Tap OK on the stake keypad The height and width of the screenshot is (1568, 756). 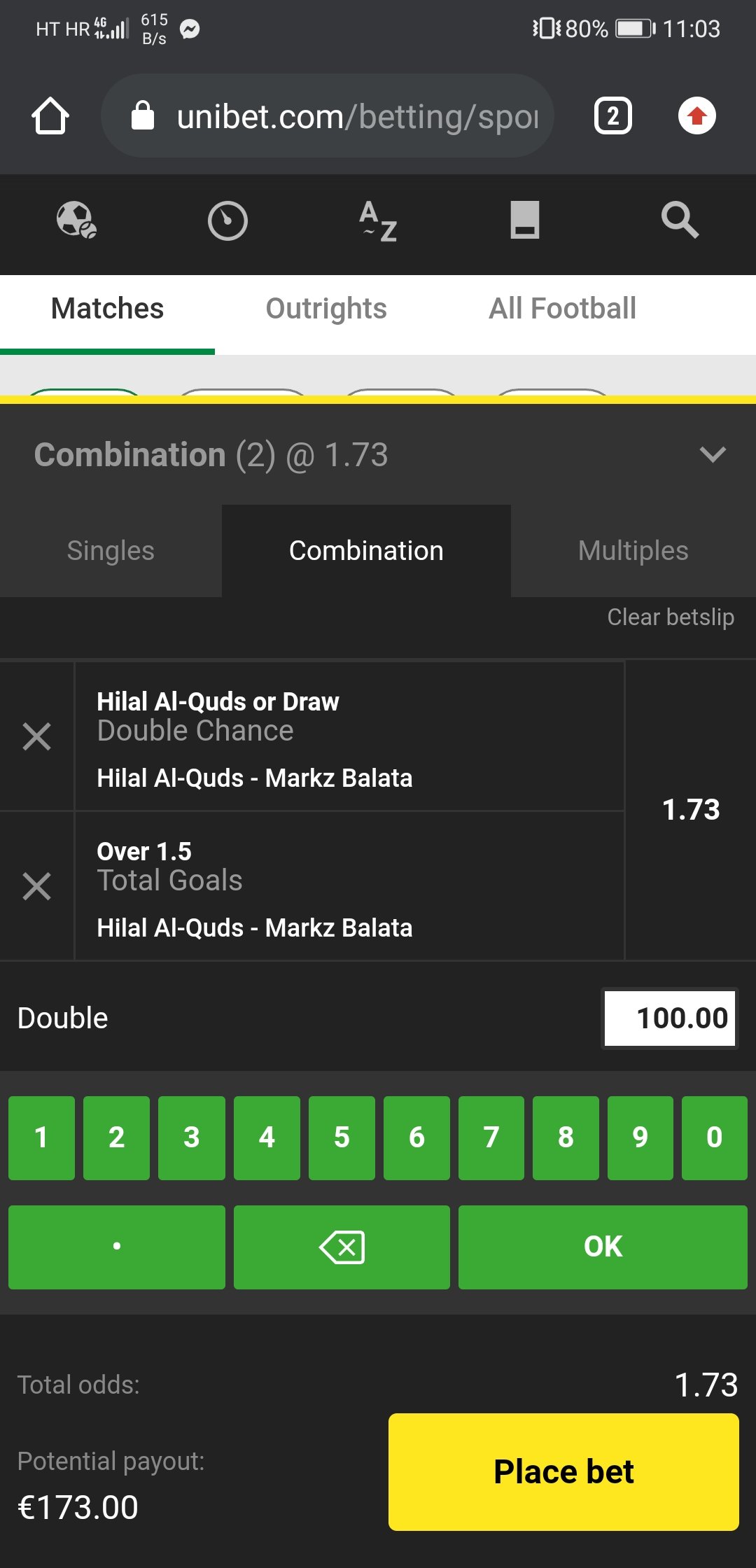[x=603, y=1247]
